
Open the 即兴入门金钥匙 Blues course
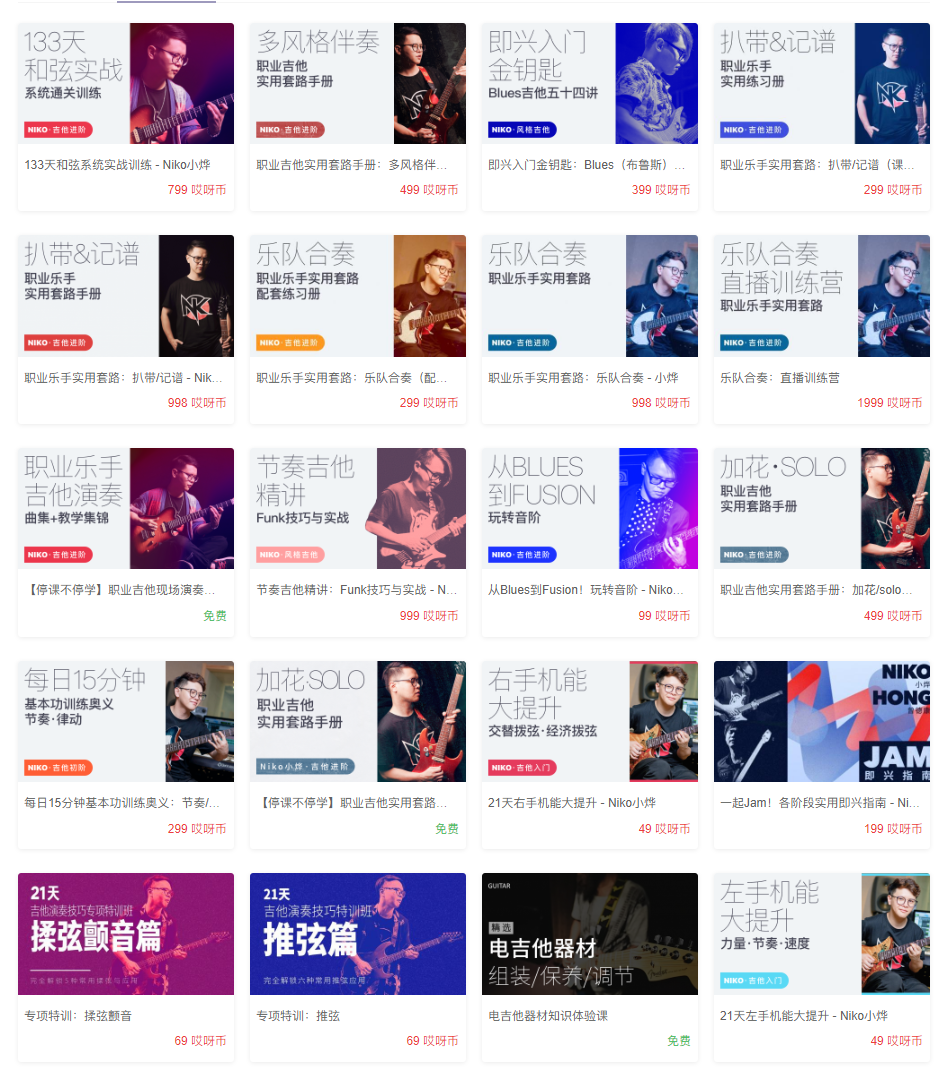point(590,85)
